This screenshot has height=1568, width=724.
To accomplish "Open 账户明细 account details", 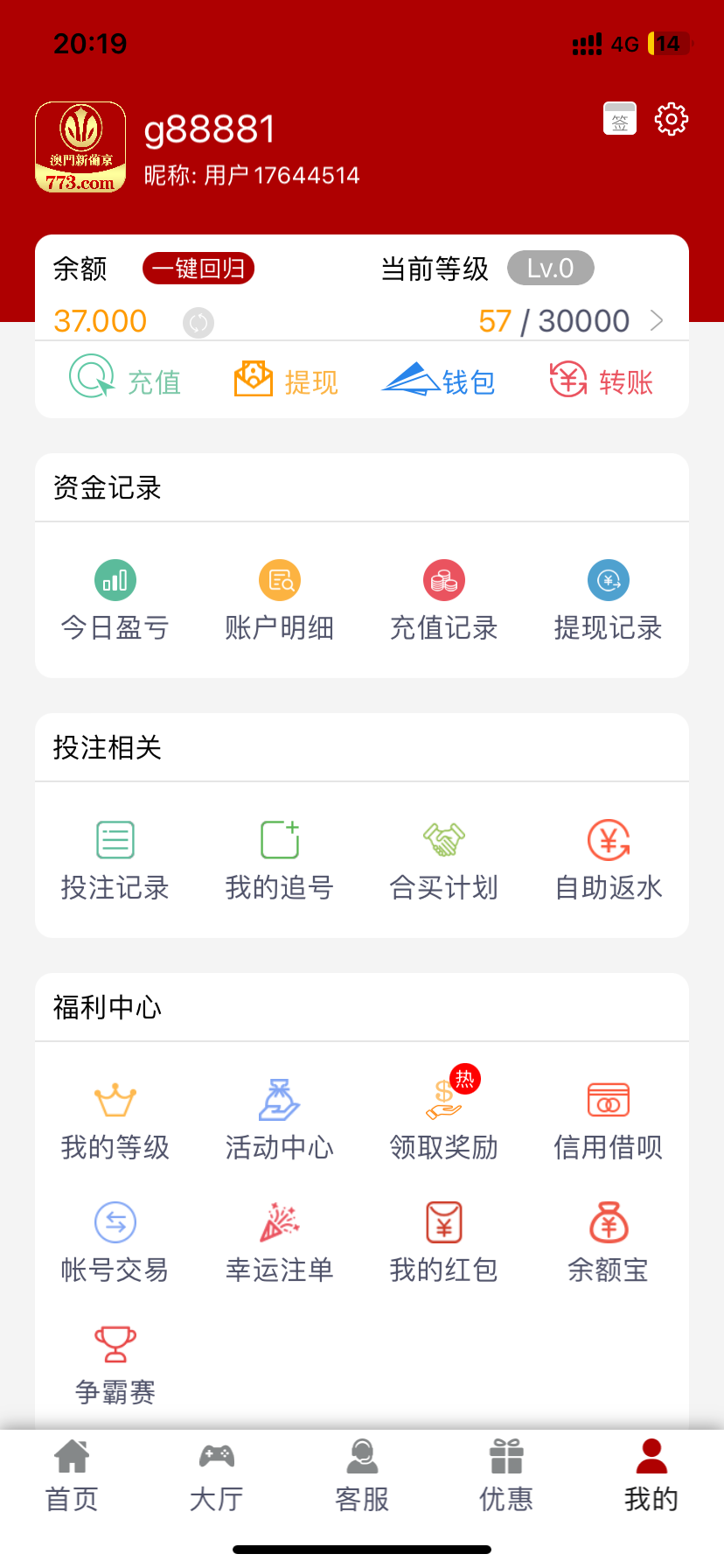I will 279,601.
